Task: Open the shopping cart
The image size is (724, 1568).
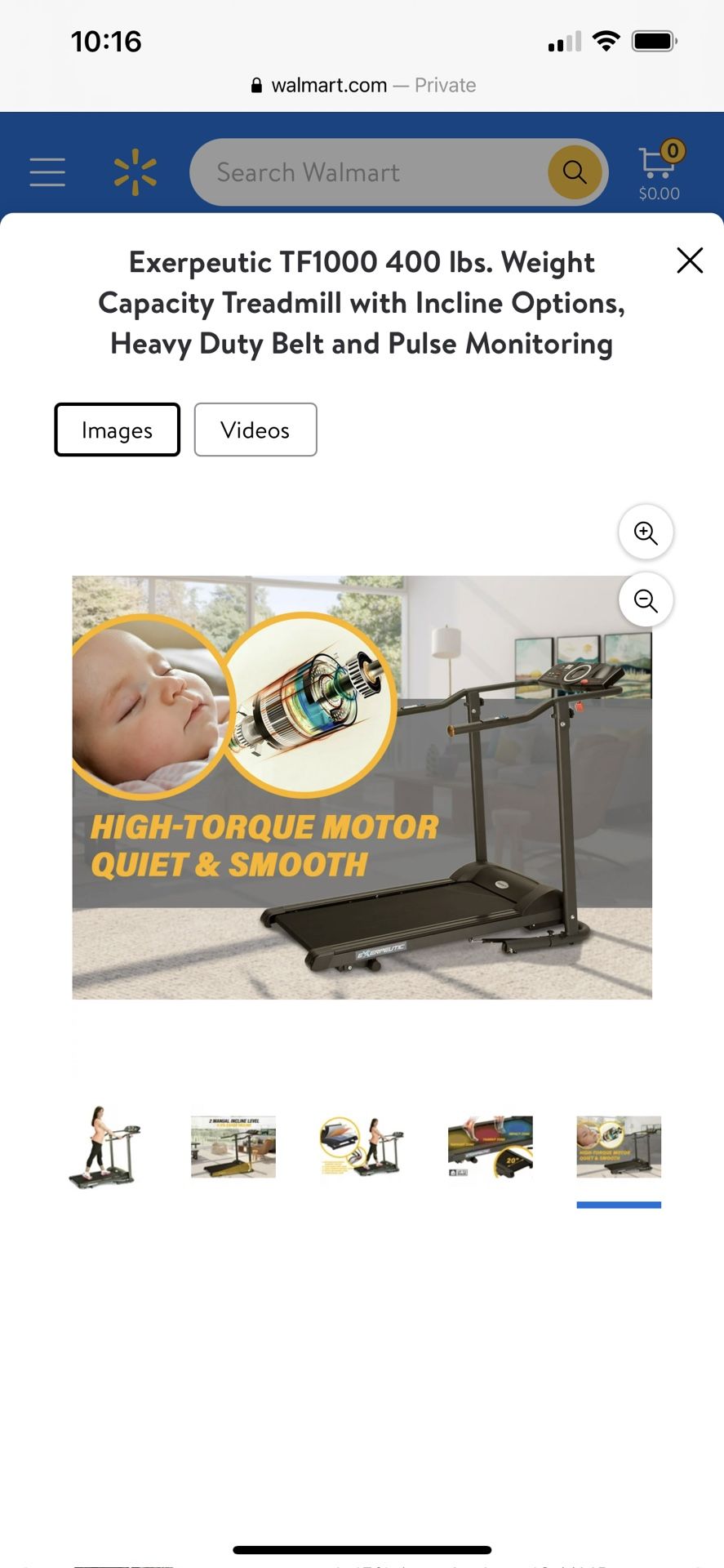Action: pyautogui.click(x=660, y=171)
